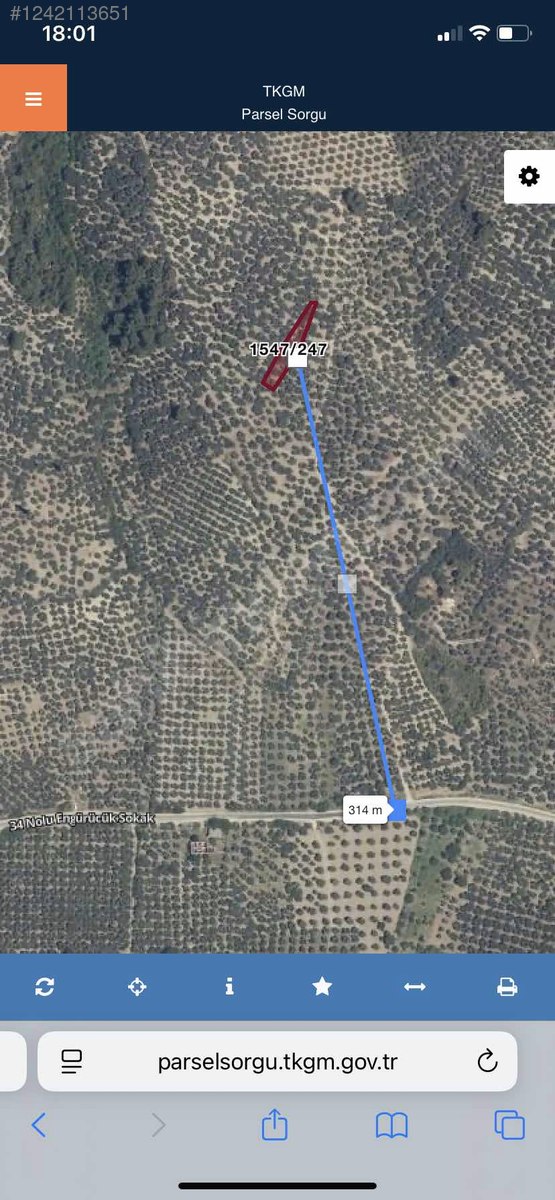Image resolution: width=555 pixels, height=1200 pixels.
Task: Select the distance measuring arrow tool
Action: coord(415,987)
